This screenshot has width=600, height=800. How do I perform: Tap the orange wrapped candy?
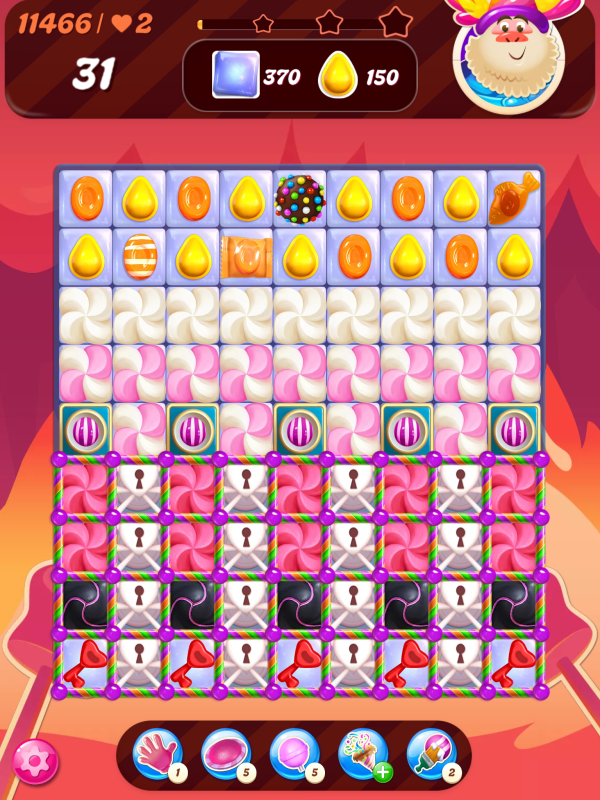(246, 256)
